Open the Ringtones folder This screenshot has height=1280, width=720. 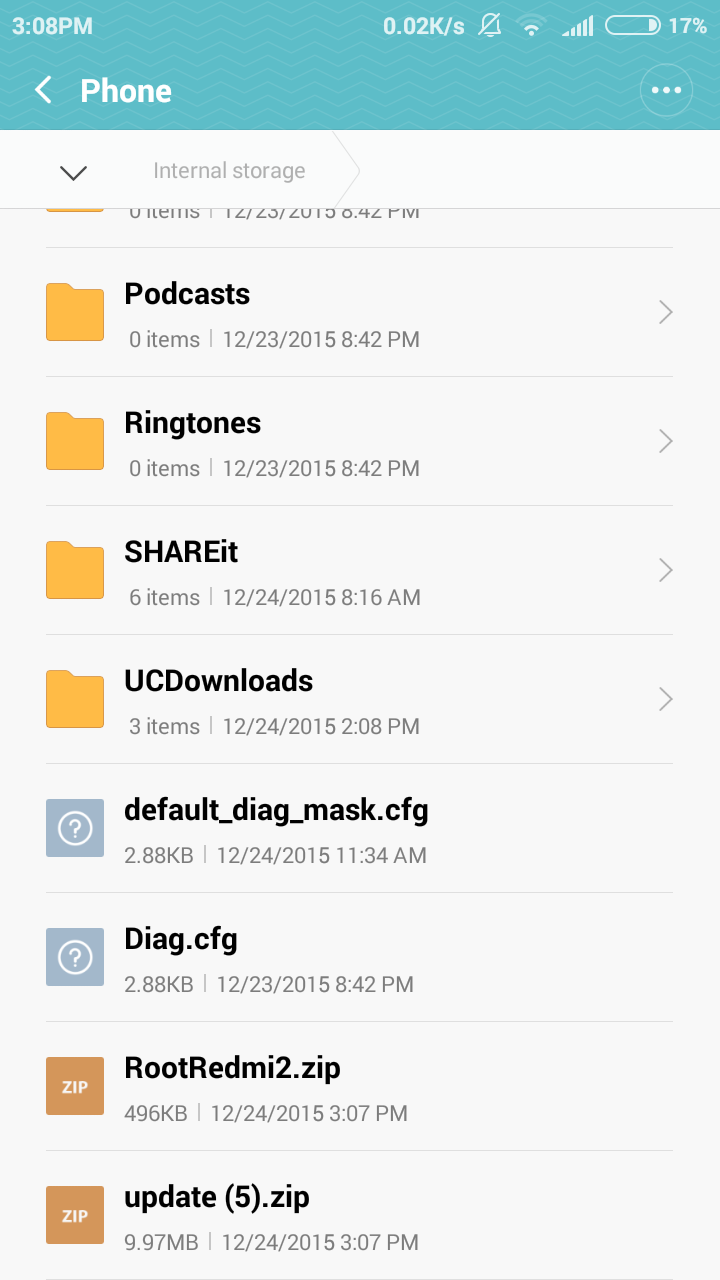point(360,442)
